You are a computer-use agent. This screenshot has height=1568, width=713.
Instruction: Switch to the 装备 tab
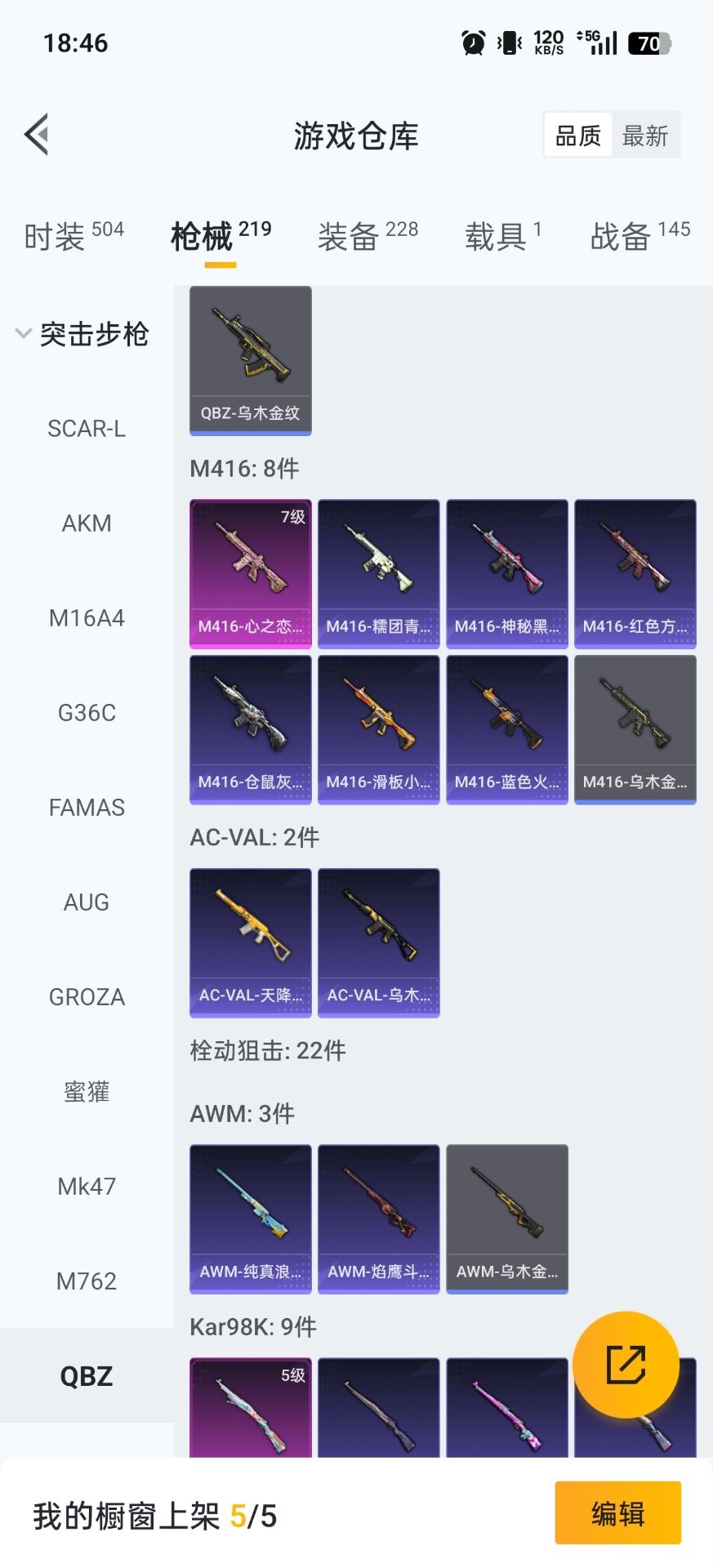click(x=368, y=237)
